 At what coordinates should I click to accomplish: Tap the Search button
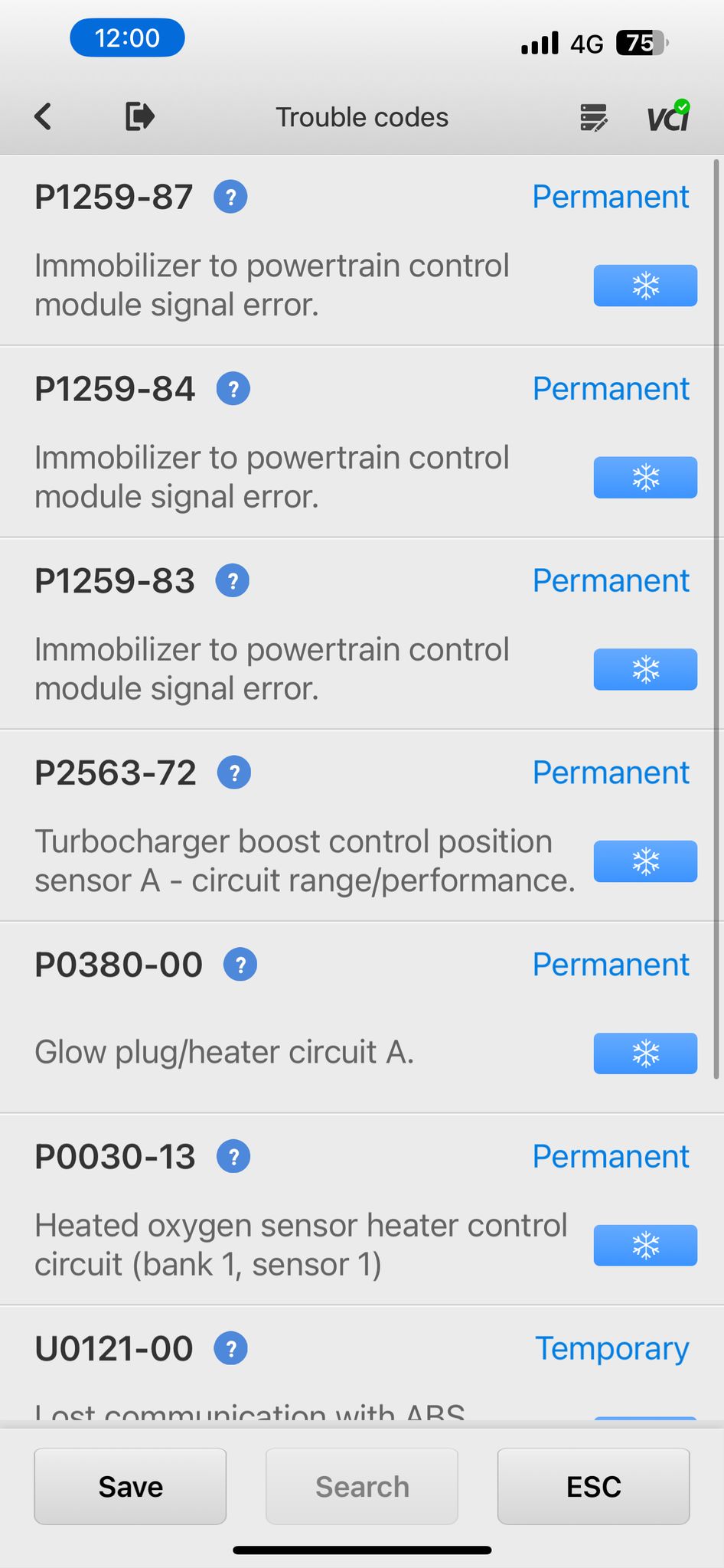pos(362,1486)
